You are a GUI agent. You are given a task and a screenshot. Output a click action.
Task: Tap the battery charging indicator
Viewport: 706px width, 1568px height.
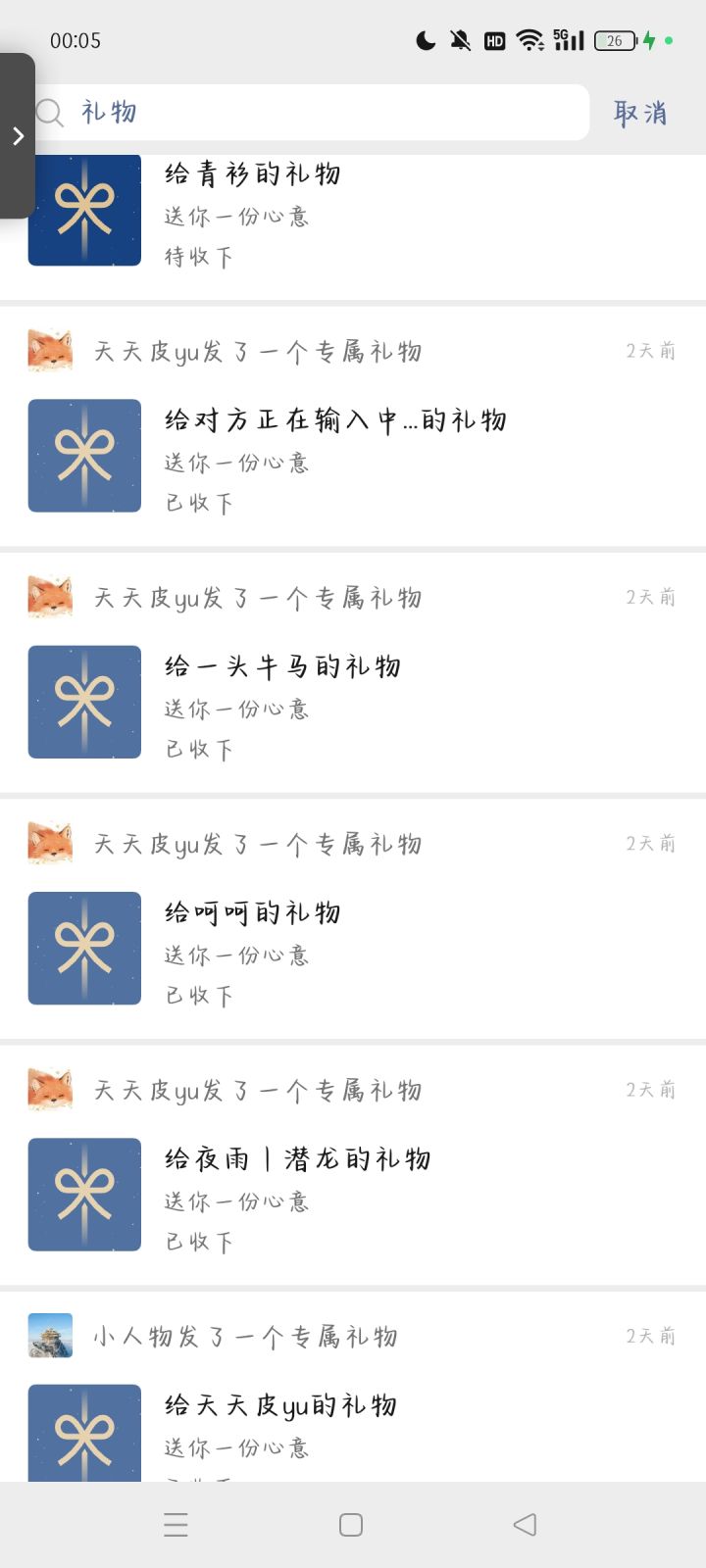click(x=651, y=40)
